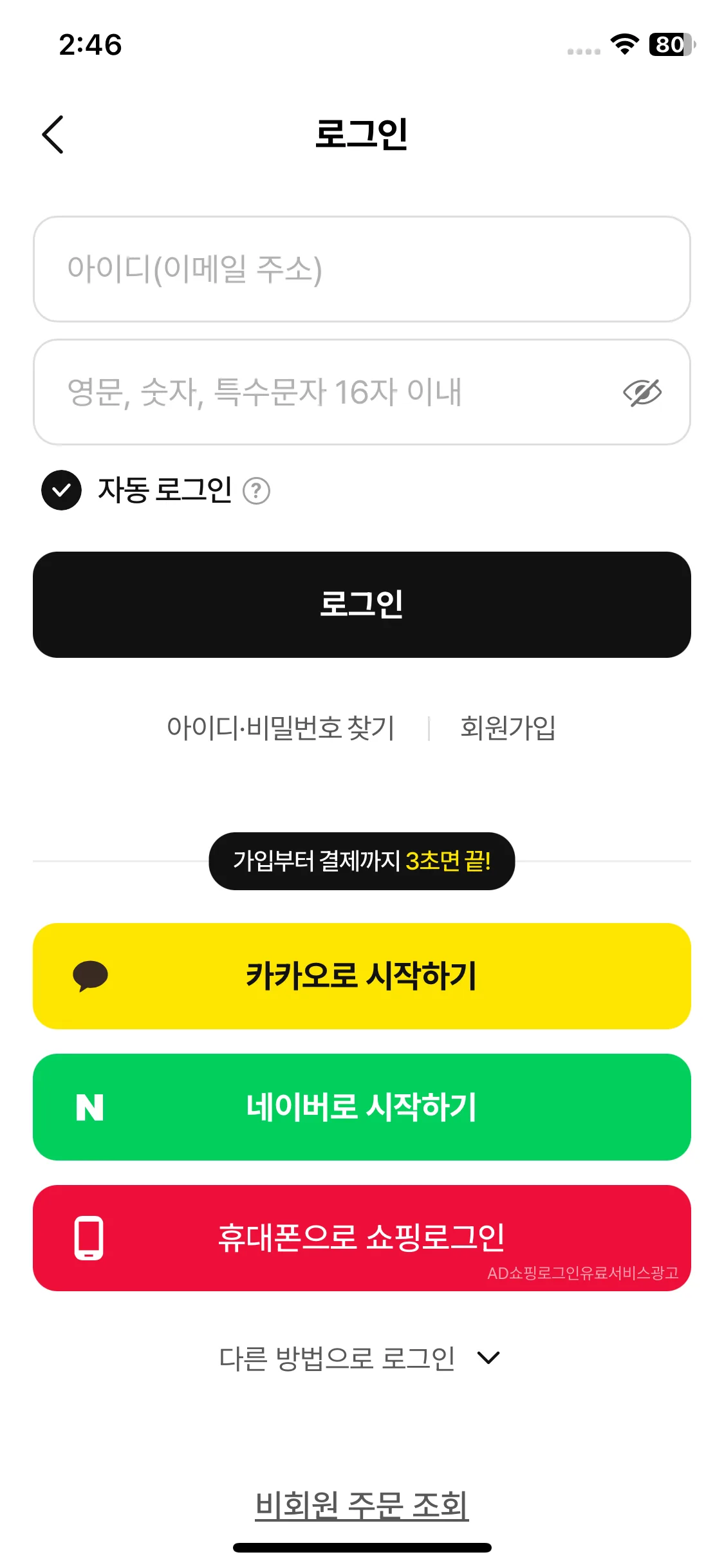Image resolution: width=724 pixels, height=1568 pixels.
Task: Tap the password field with 16자 이내 hint
Action: 322,392
